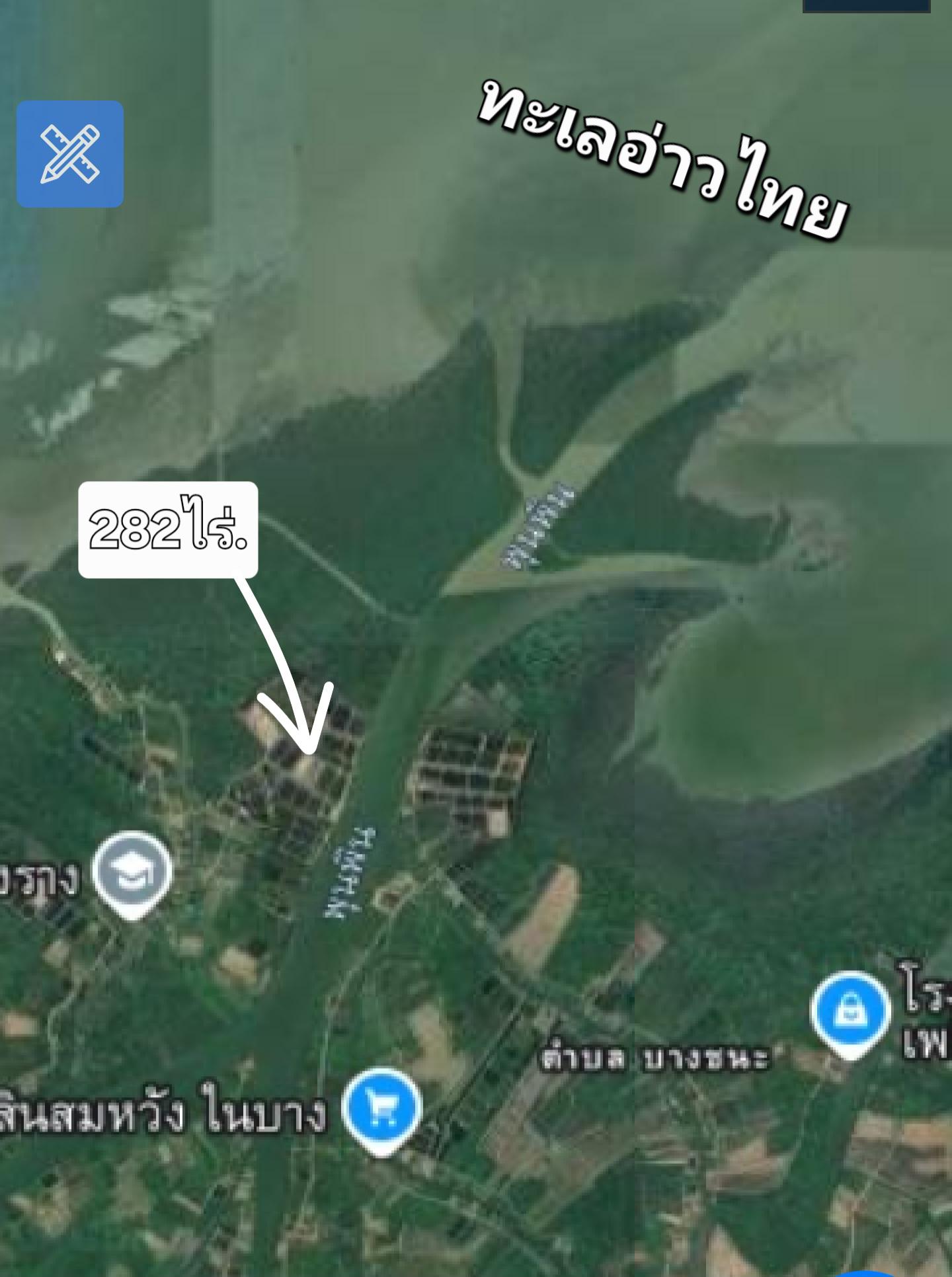This screenshot has width=952, height=1277.
Task: Select the school map marker
Action: 132,872
